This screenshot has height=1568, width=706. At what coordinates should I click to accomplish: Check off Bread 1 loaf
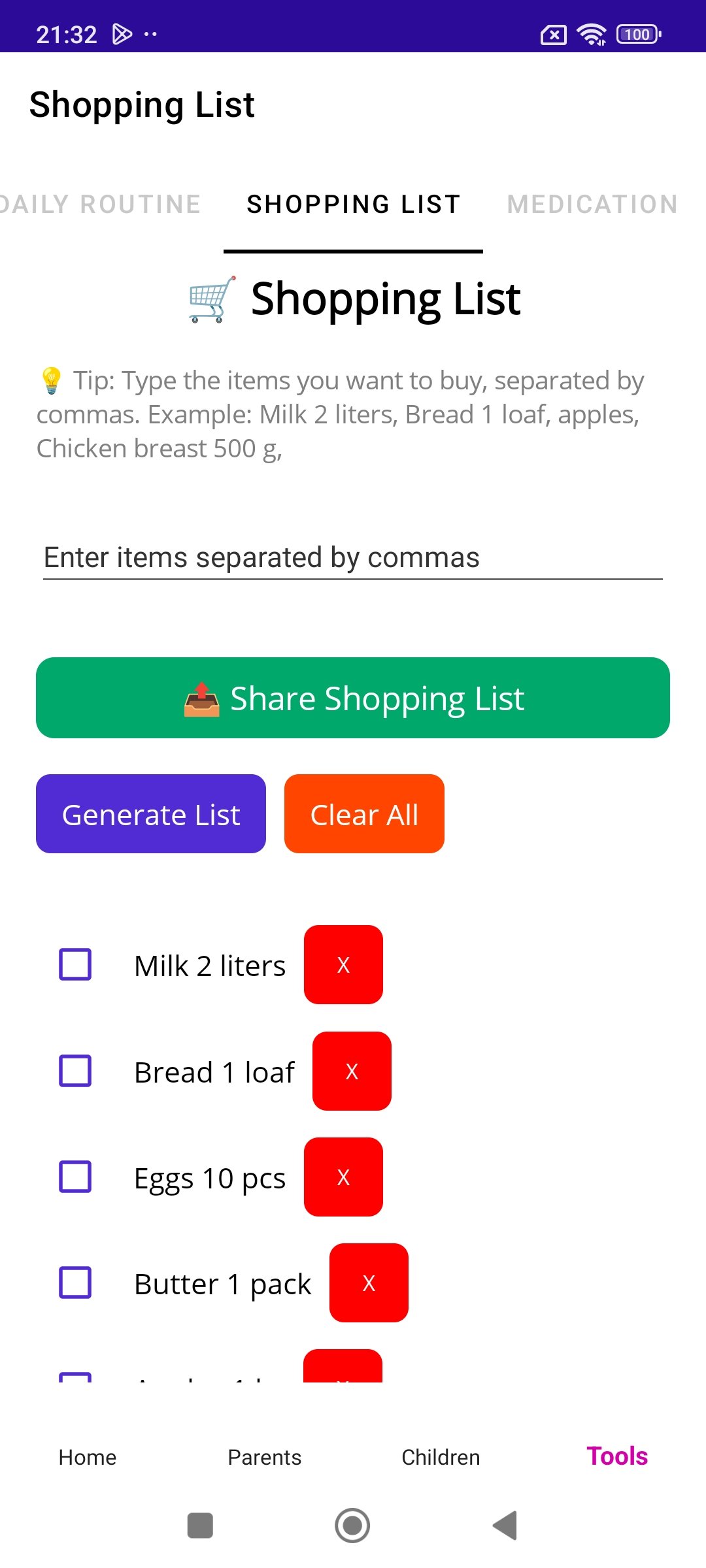pos(75,1071)
